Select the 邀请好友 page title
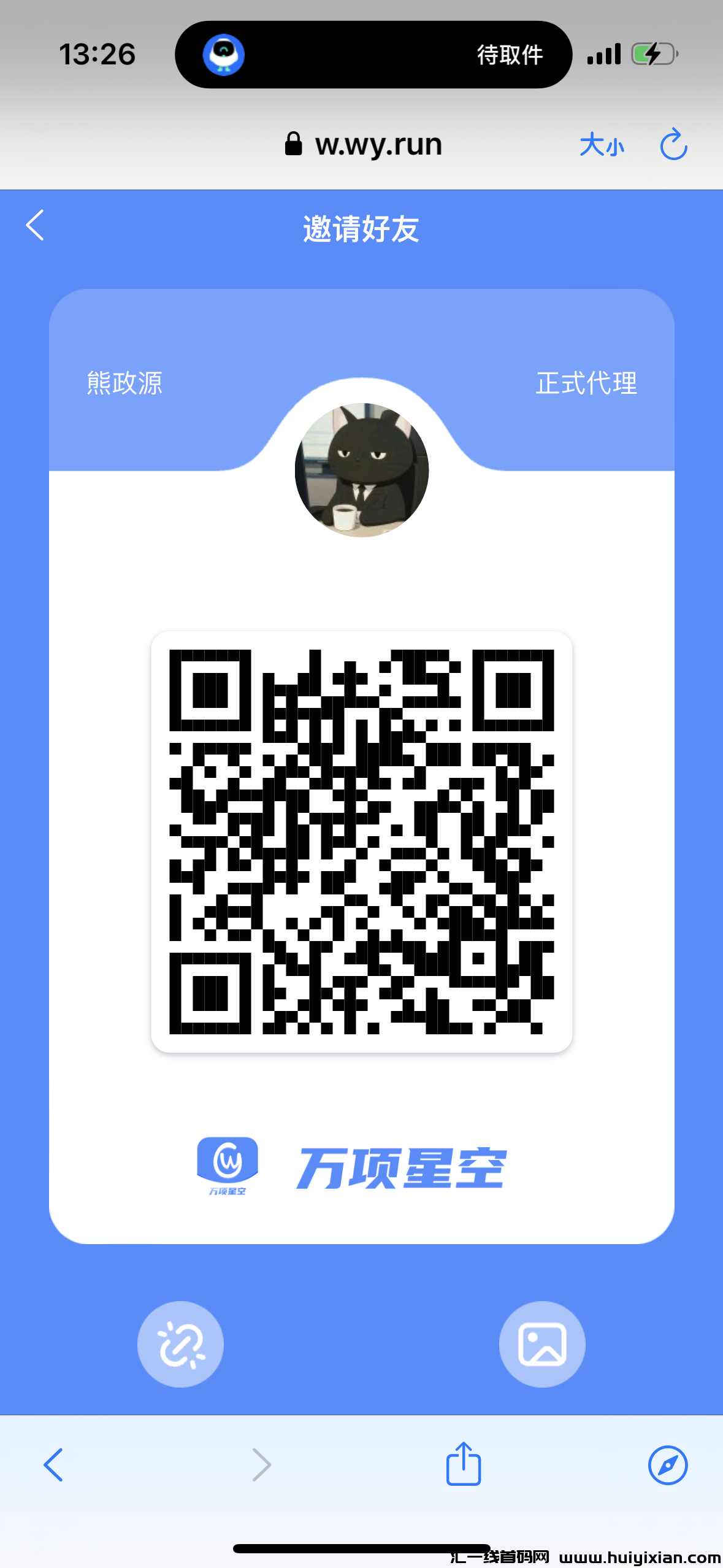The image size is (723, 1568). click(x=361, y=230)
